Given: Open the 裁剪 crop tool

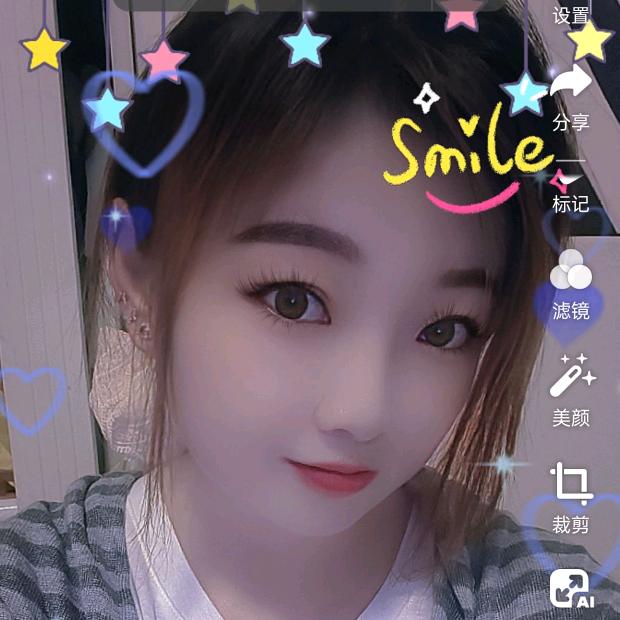Looking at the screenshot, I should (x=571, y=497).
